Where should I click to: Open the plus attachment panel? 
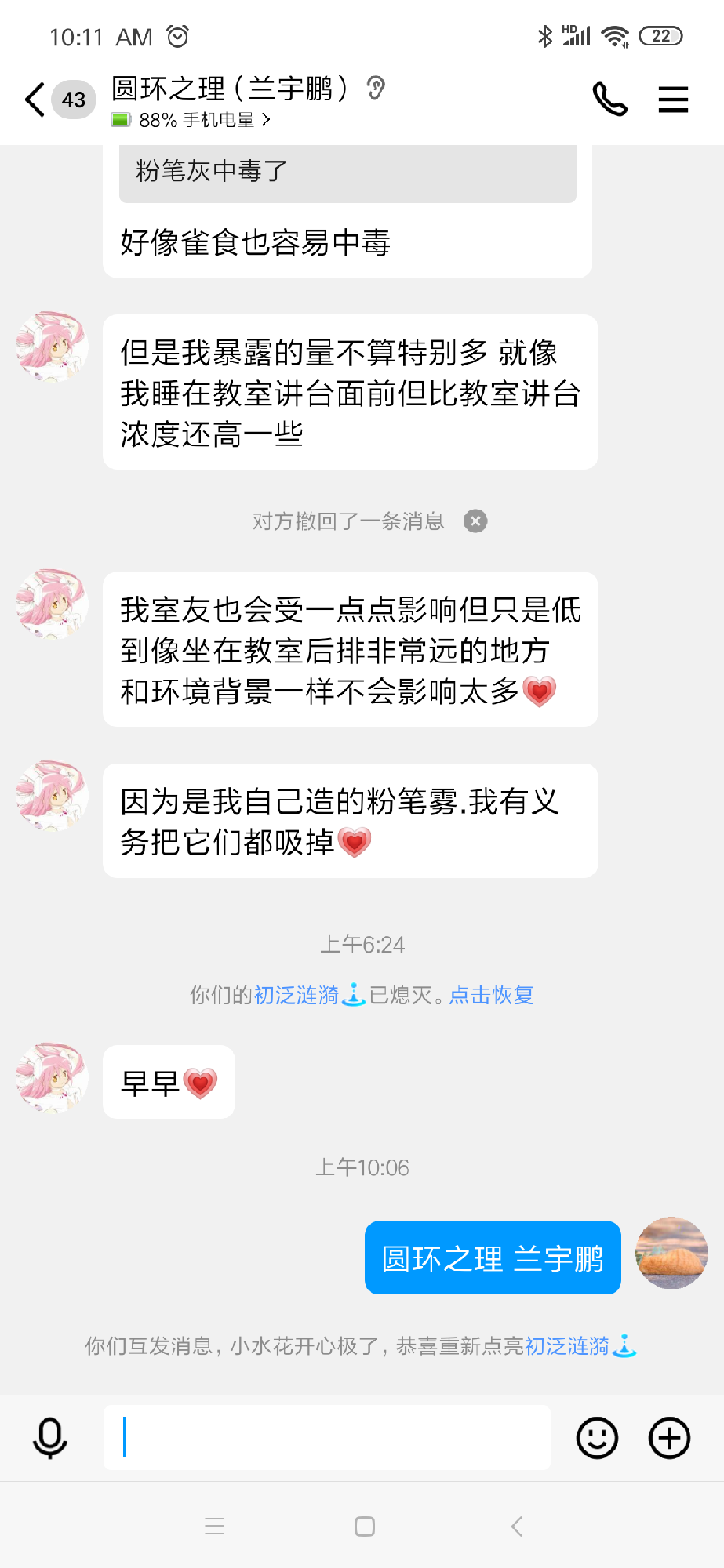[x=669, y=1438]
